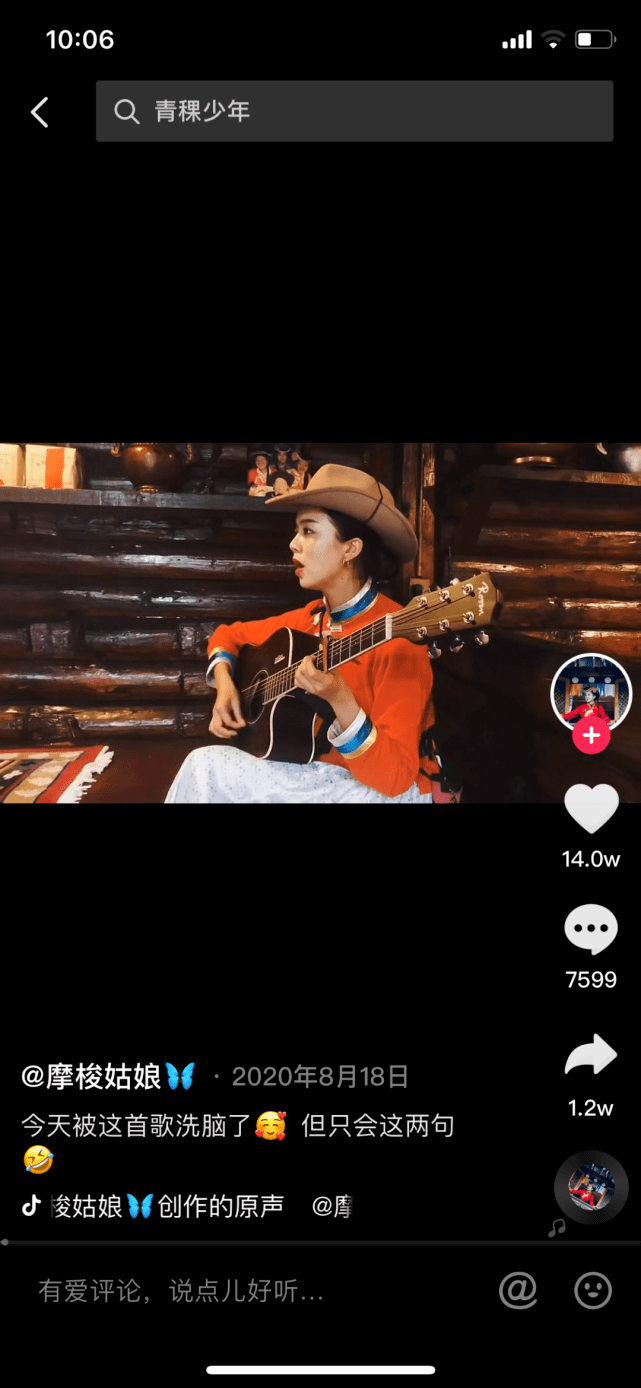The height and width of the screenshot is (1388, 641).
Task: Open the comments with 7599 replies
Action: point(591,930)
